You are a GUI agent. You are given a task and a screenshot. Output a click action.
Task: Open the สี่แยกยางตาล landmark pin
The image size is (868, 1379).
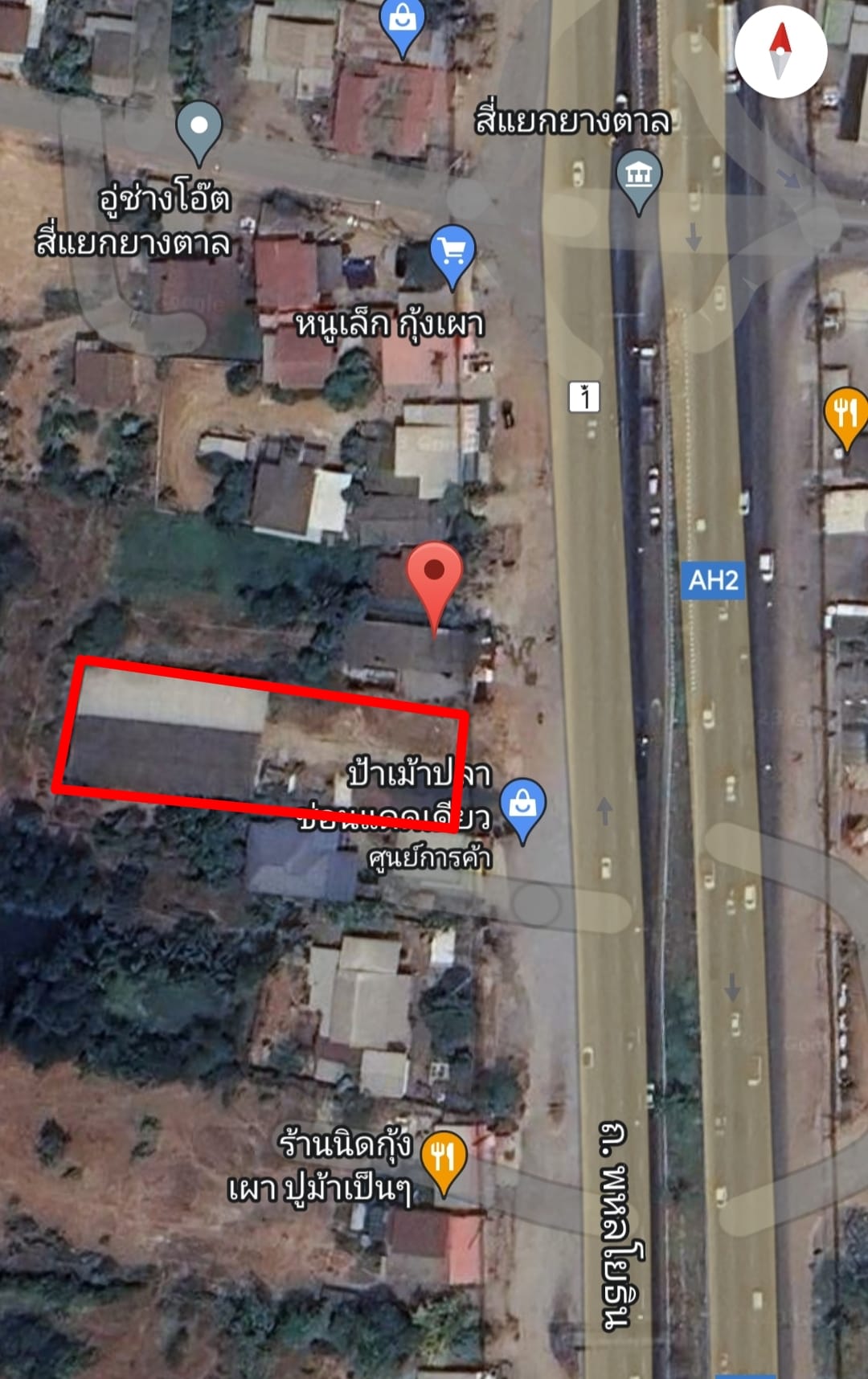click(x=639, y=175)
